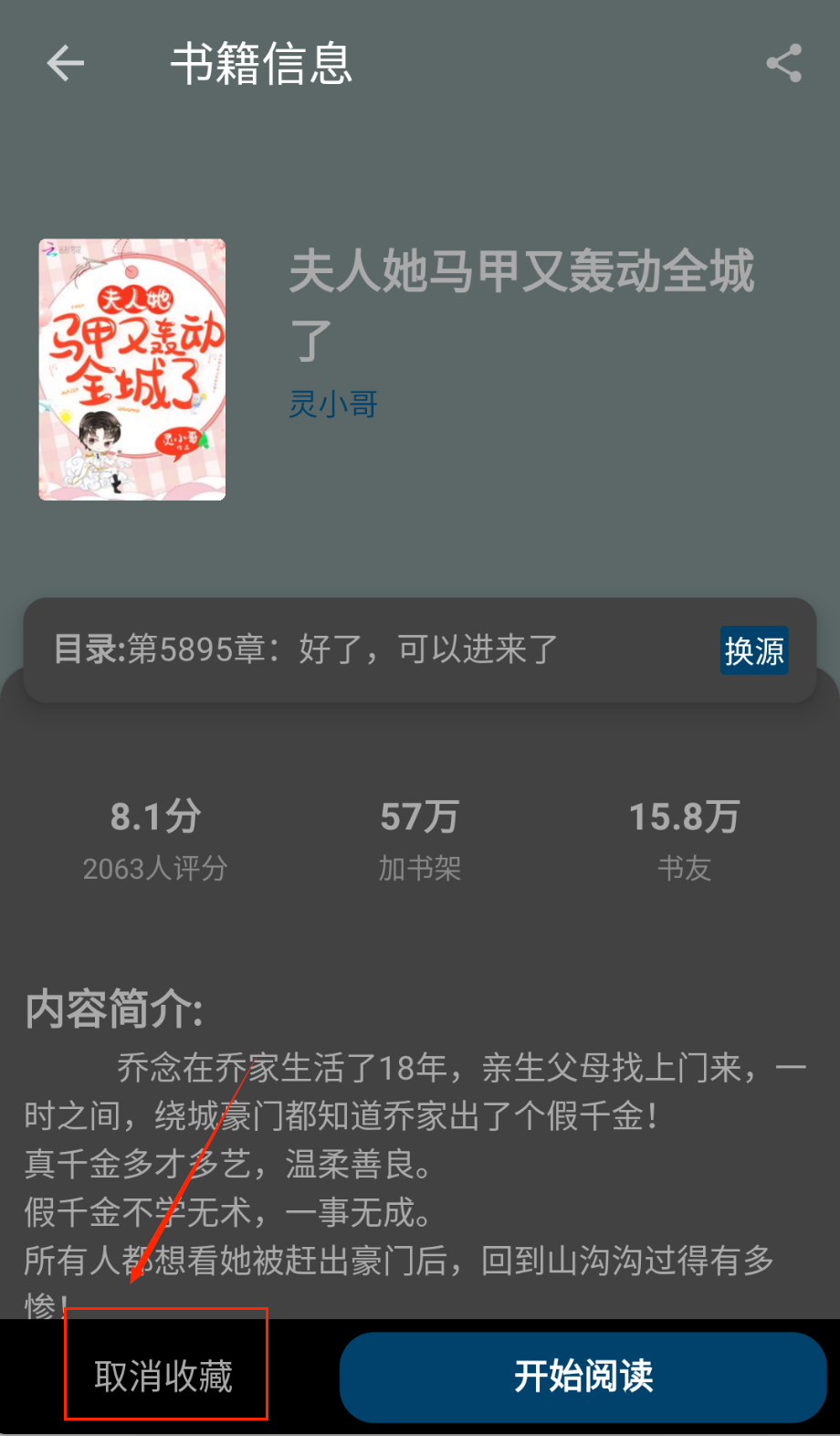Click 开始阅读 to start reading
840x1436 pixels.
tap(584, 1377)
